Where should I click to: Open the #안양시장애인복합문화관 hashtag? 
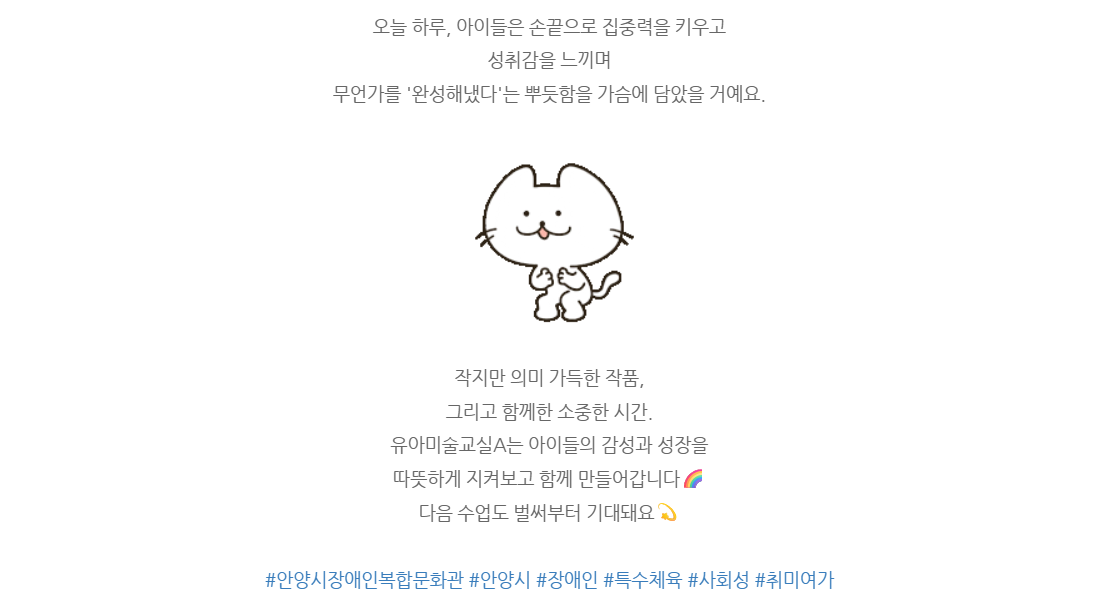click(364, 580)
